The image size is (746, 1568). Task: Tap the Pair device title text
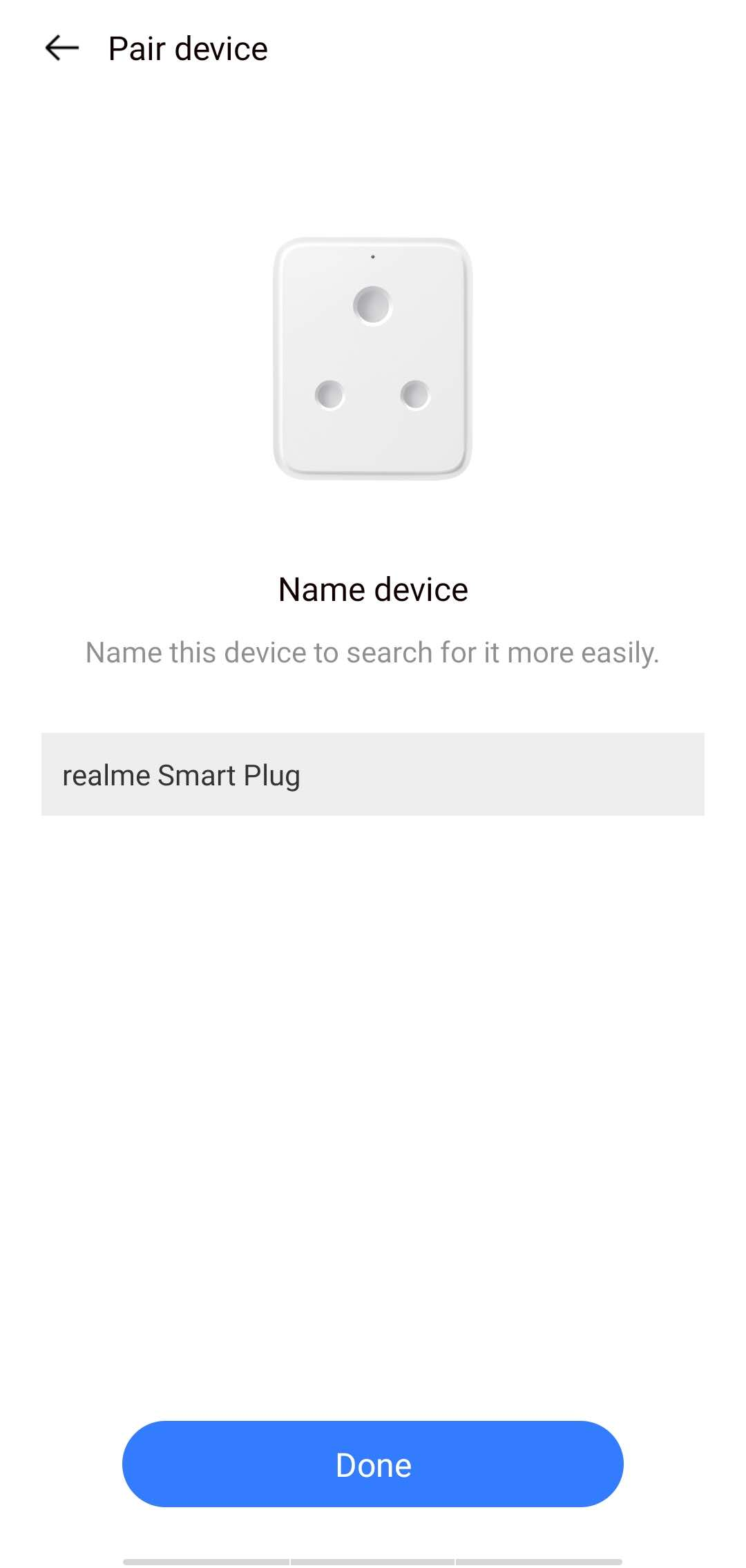pyautogui.click(x=187, y=47)
